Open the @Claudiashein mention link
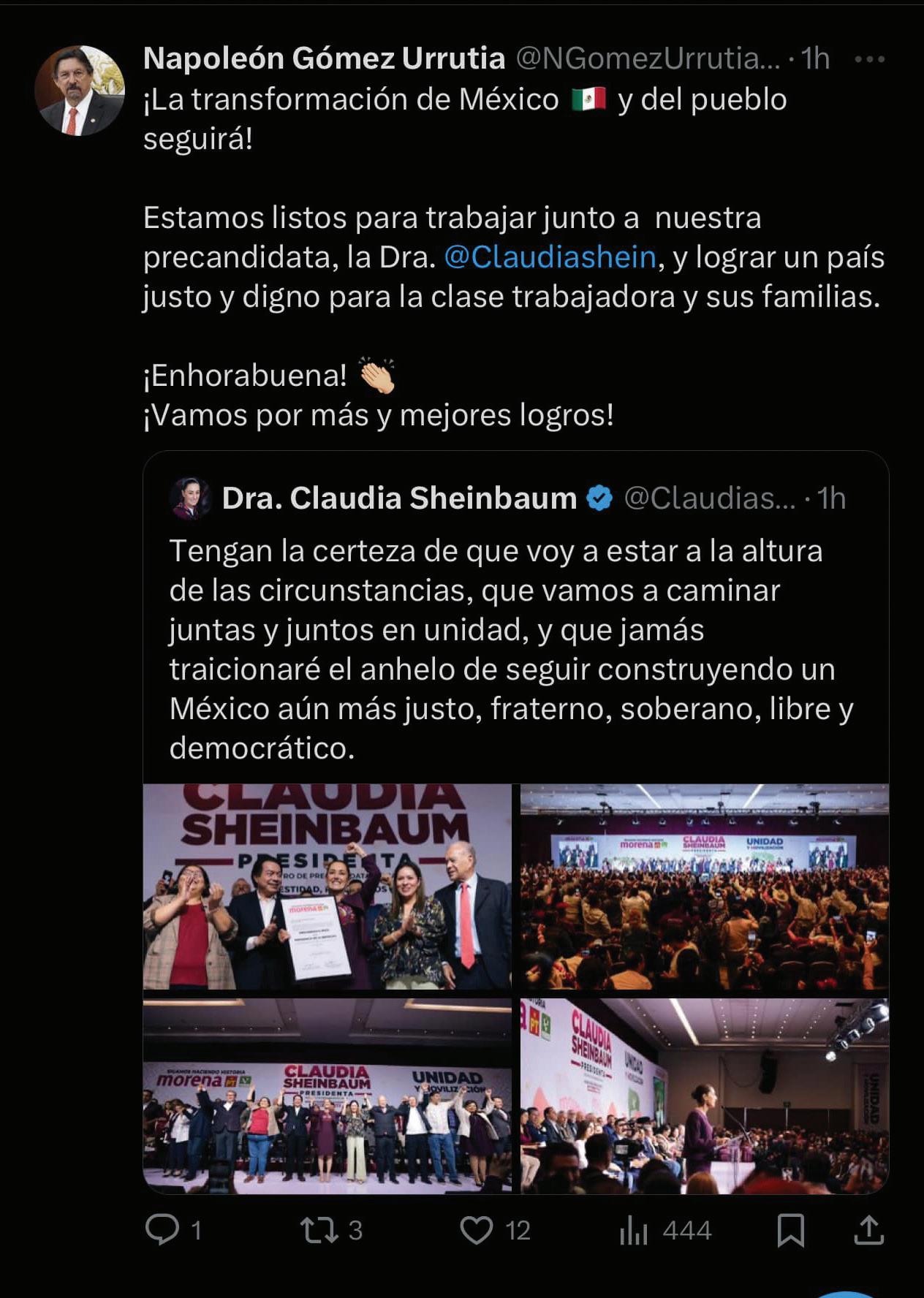 (550, 257)
